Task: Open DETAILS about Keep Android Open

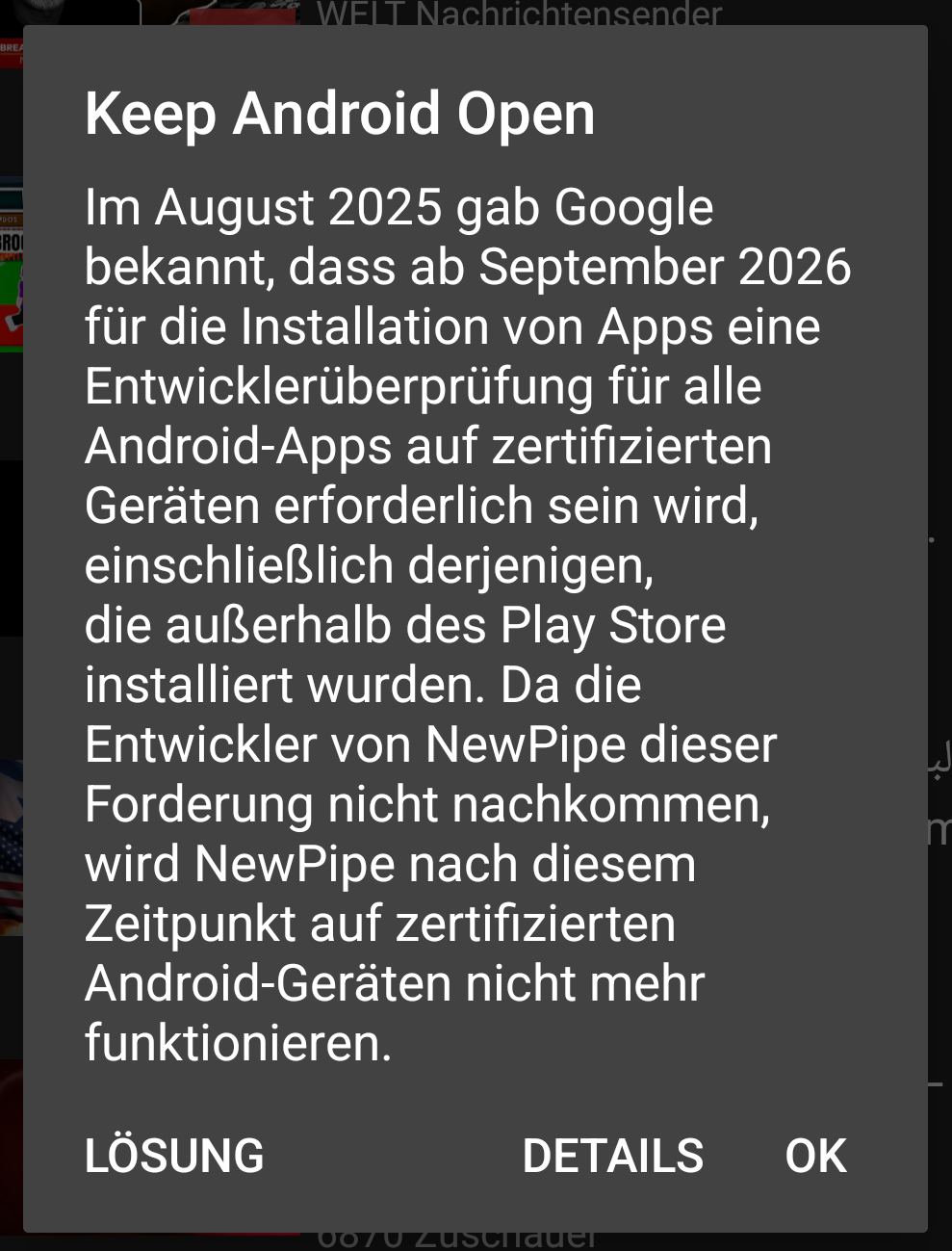Action: tap(612, 1156)
